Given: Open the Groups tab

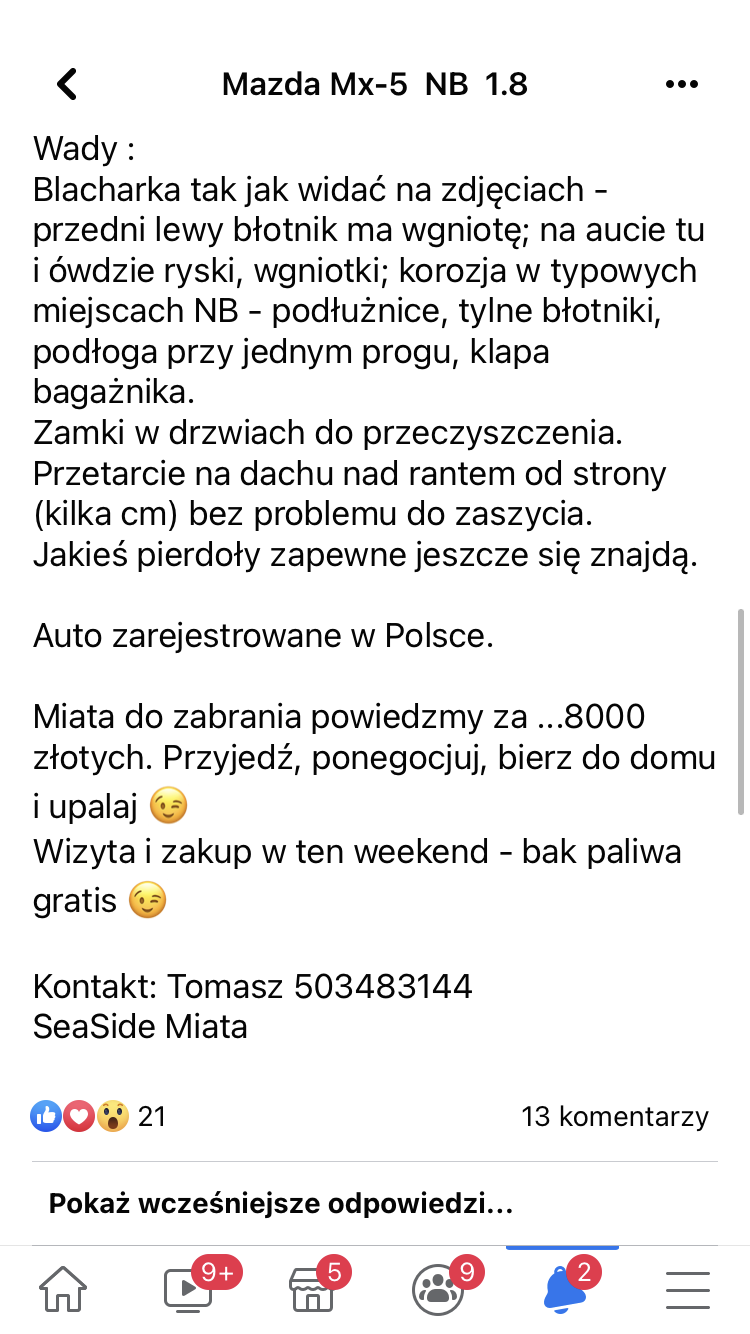Looking at the screenshot, I should point(437,1290).
